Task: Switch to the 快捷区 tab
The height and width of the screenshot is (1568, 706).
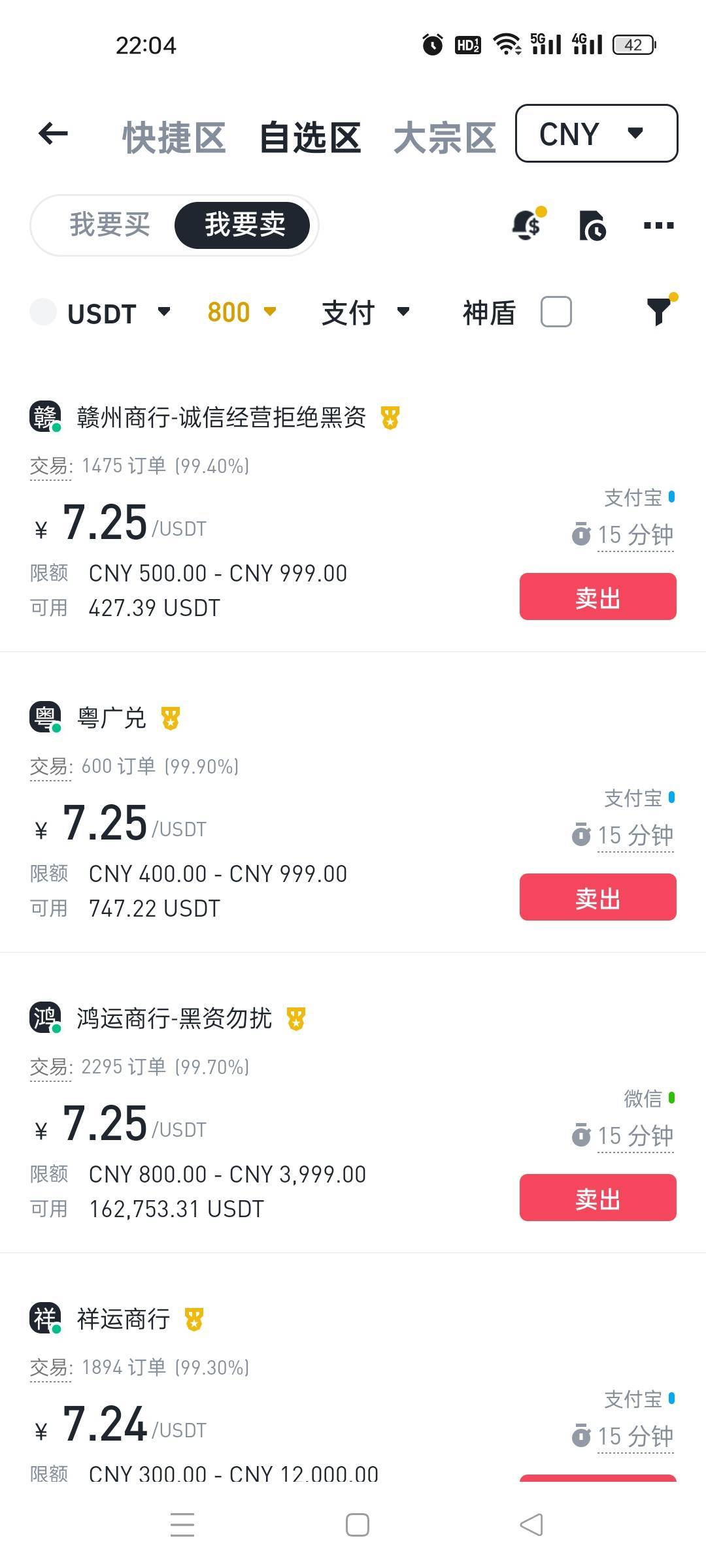Action: (x=173, y=135)
